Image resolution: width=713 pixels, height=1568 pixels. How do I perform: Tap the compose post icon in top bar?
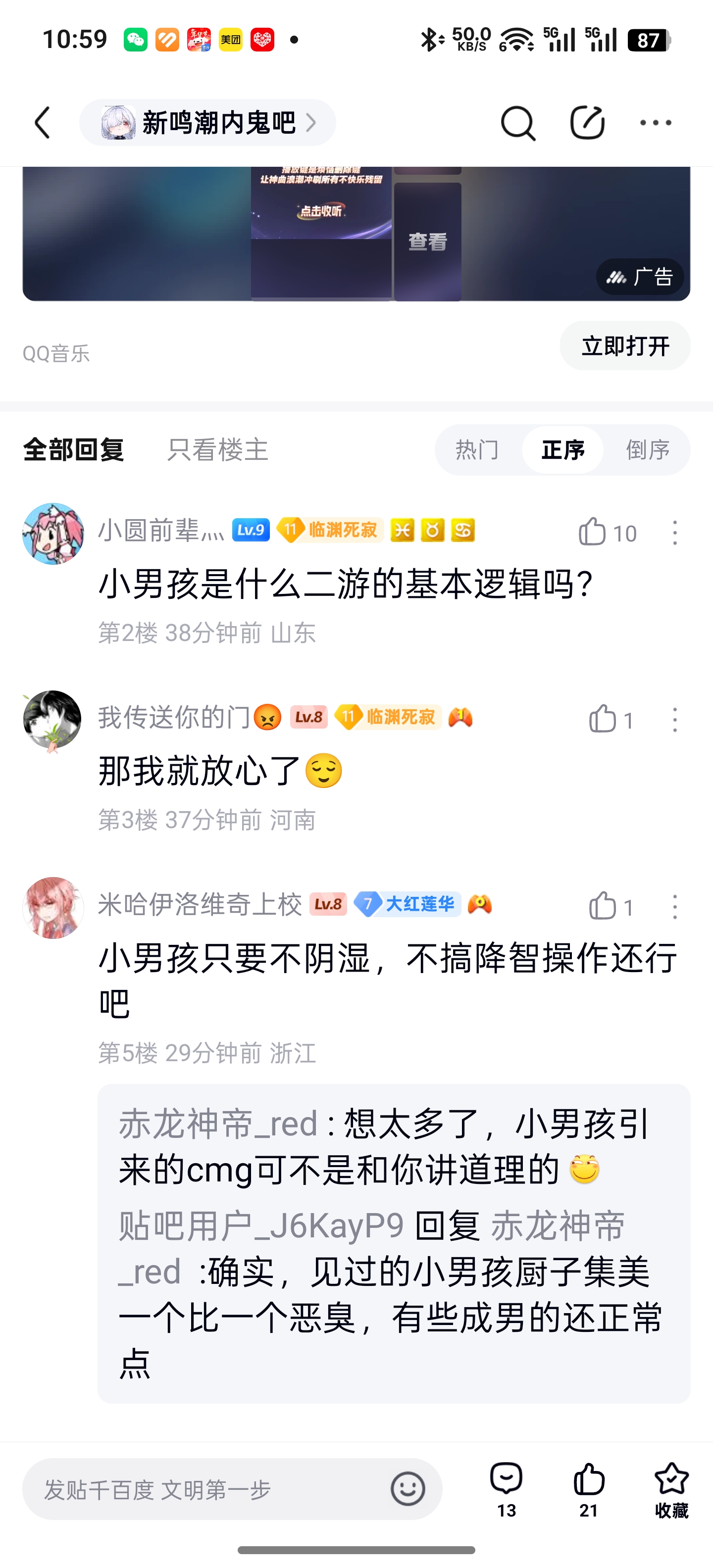587,123
